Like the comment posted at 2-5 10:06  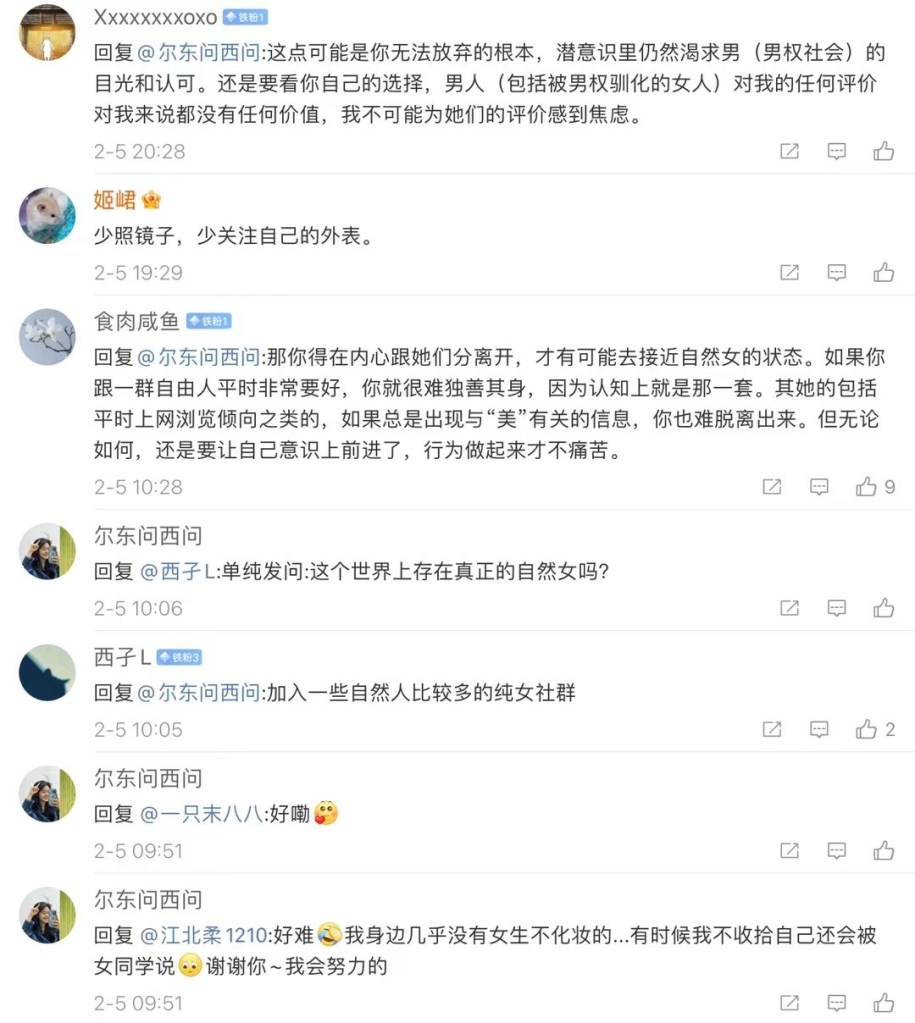(x=884, y=608)
